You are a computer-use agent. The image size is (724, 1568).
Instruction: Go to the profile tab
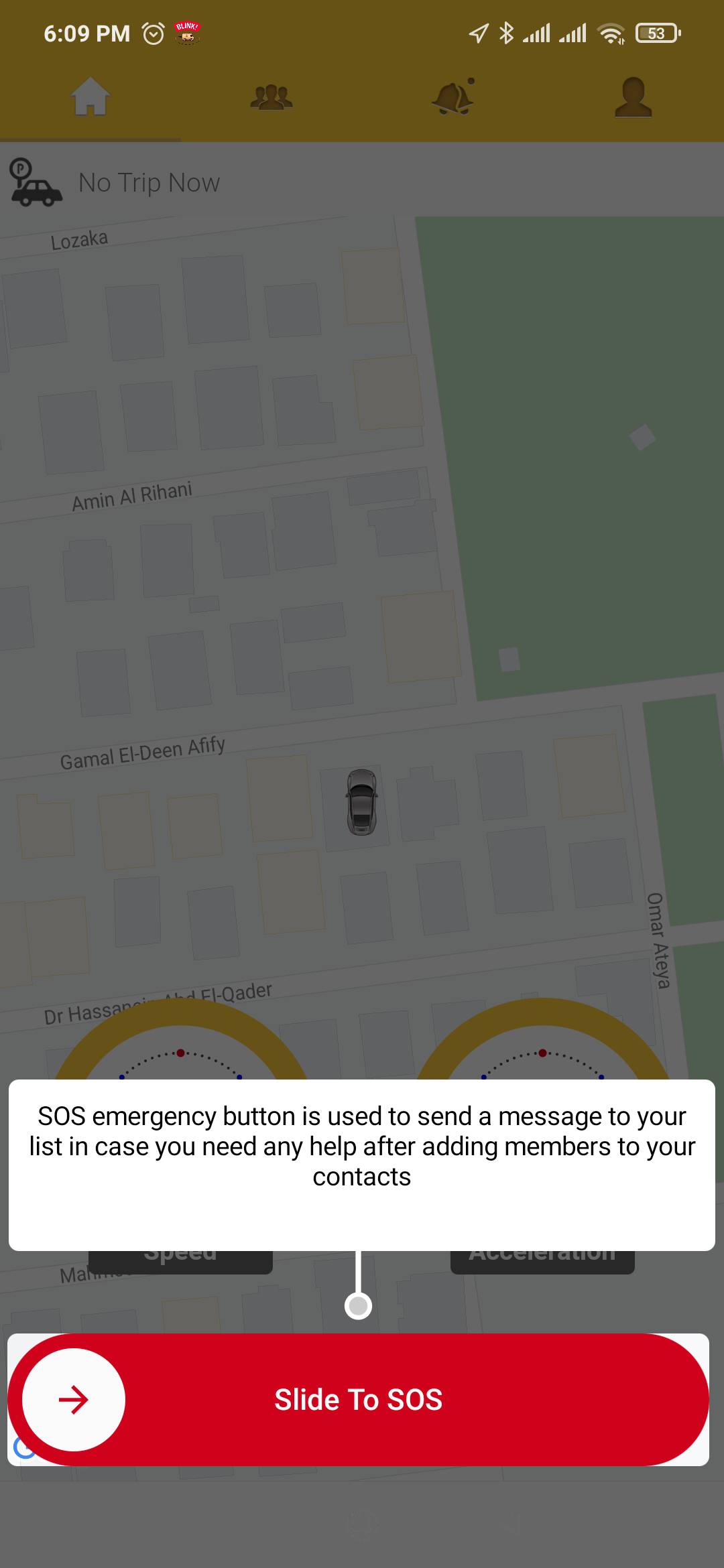[633, 97]
